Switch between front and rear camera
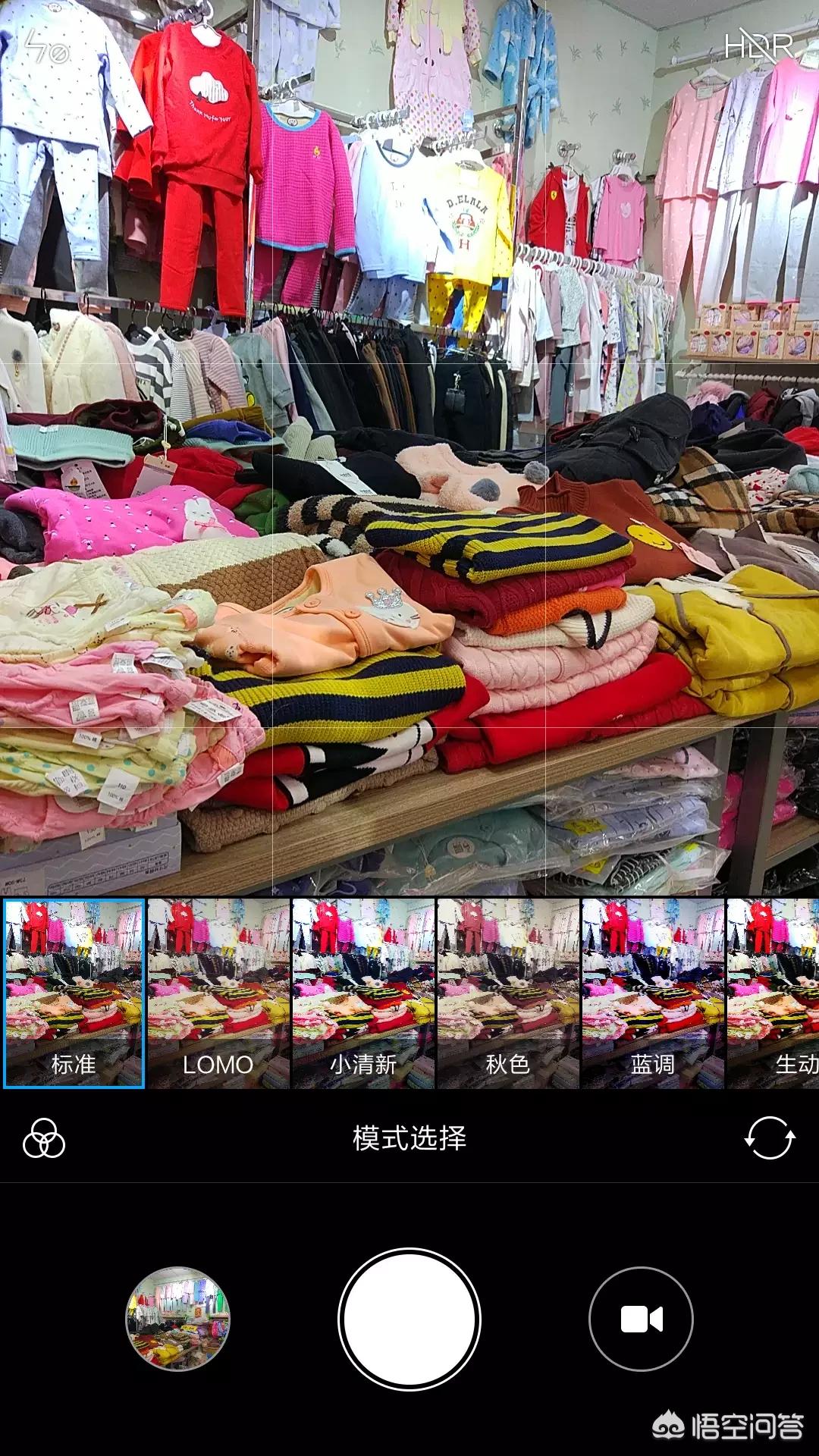 770,1138
